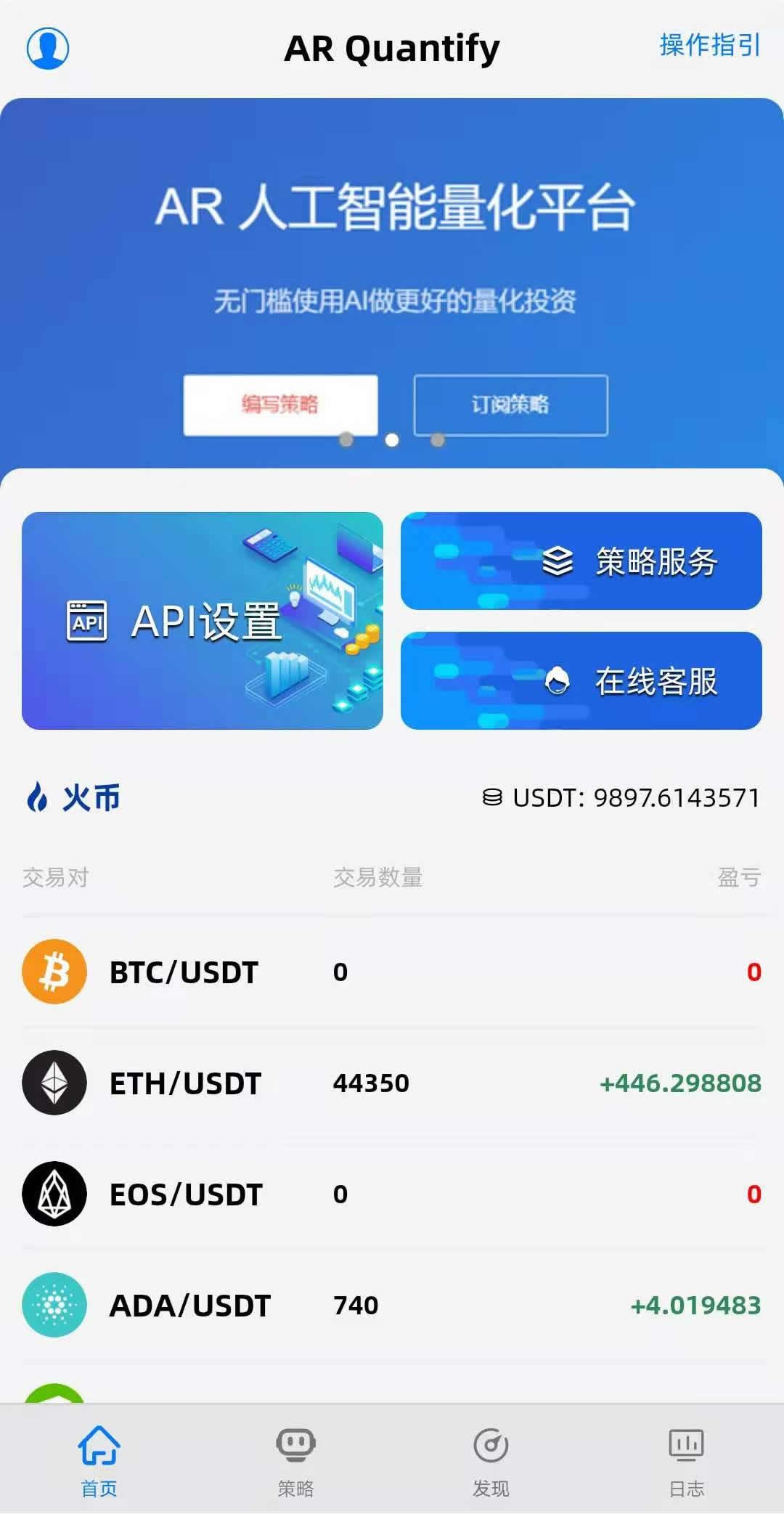
Task: Select the middle carousel indicator dot
Action: click(x=392, y=439)
